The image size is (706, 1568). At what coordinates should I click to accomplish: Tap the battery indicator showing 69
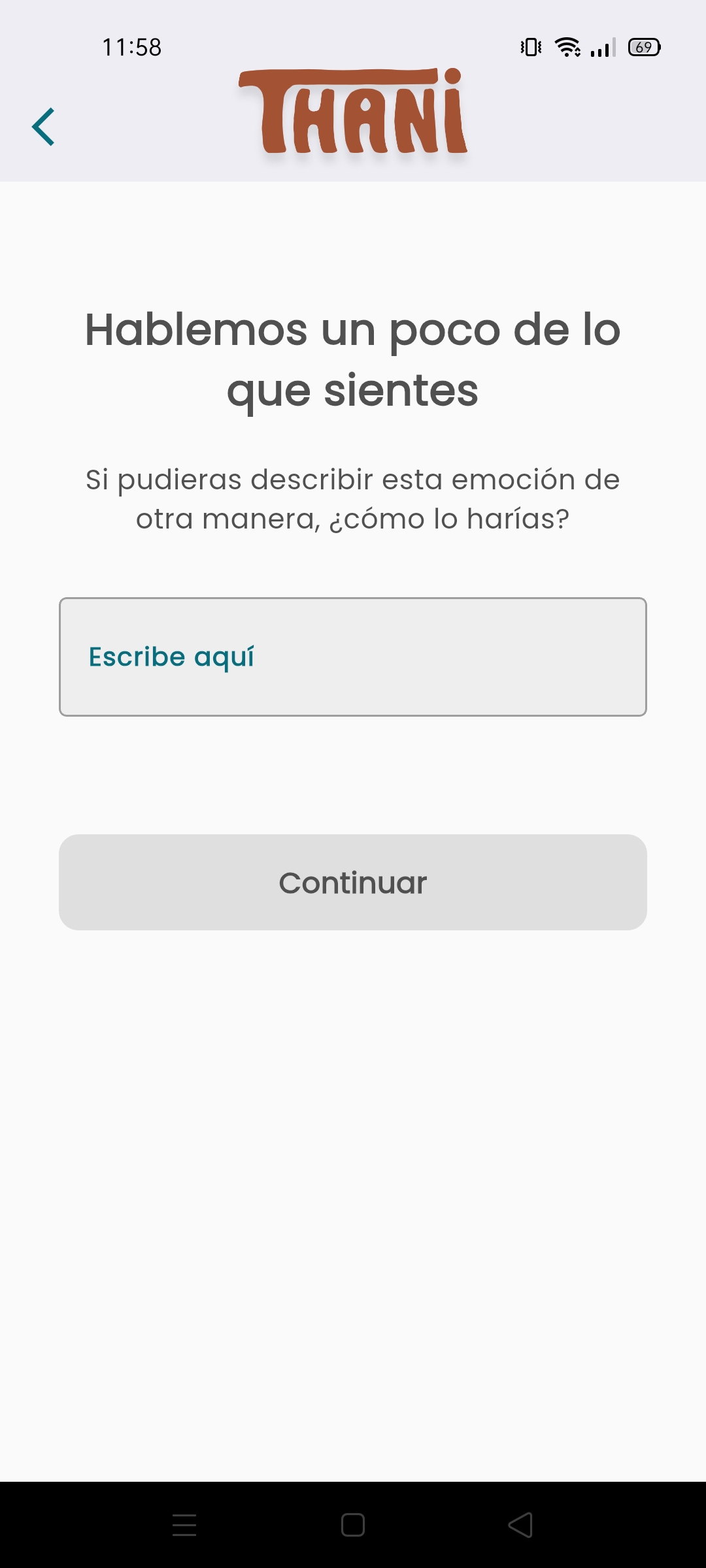[x=643, y=47]
